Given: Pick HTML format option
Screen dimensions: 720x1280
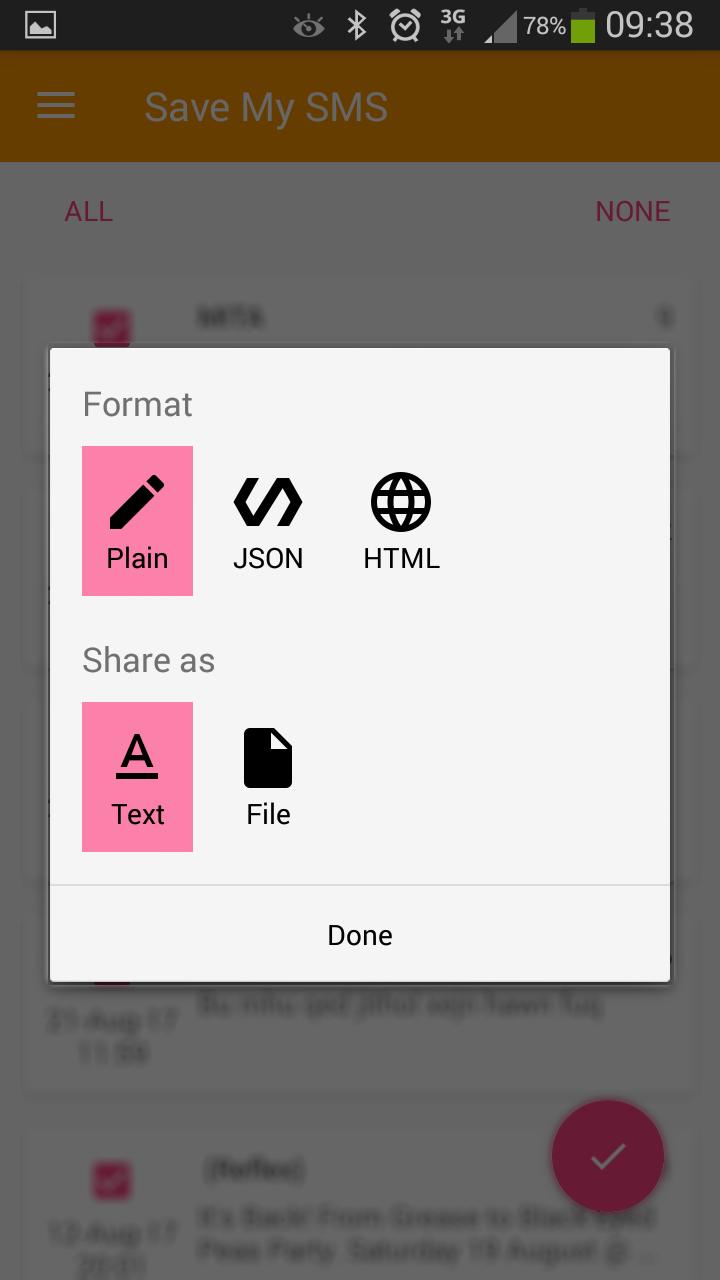Looking at the screenshot, I should (401, 521).
